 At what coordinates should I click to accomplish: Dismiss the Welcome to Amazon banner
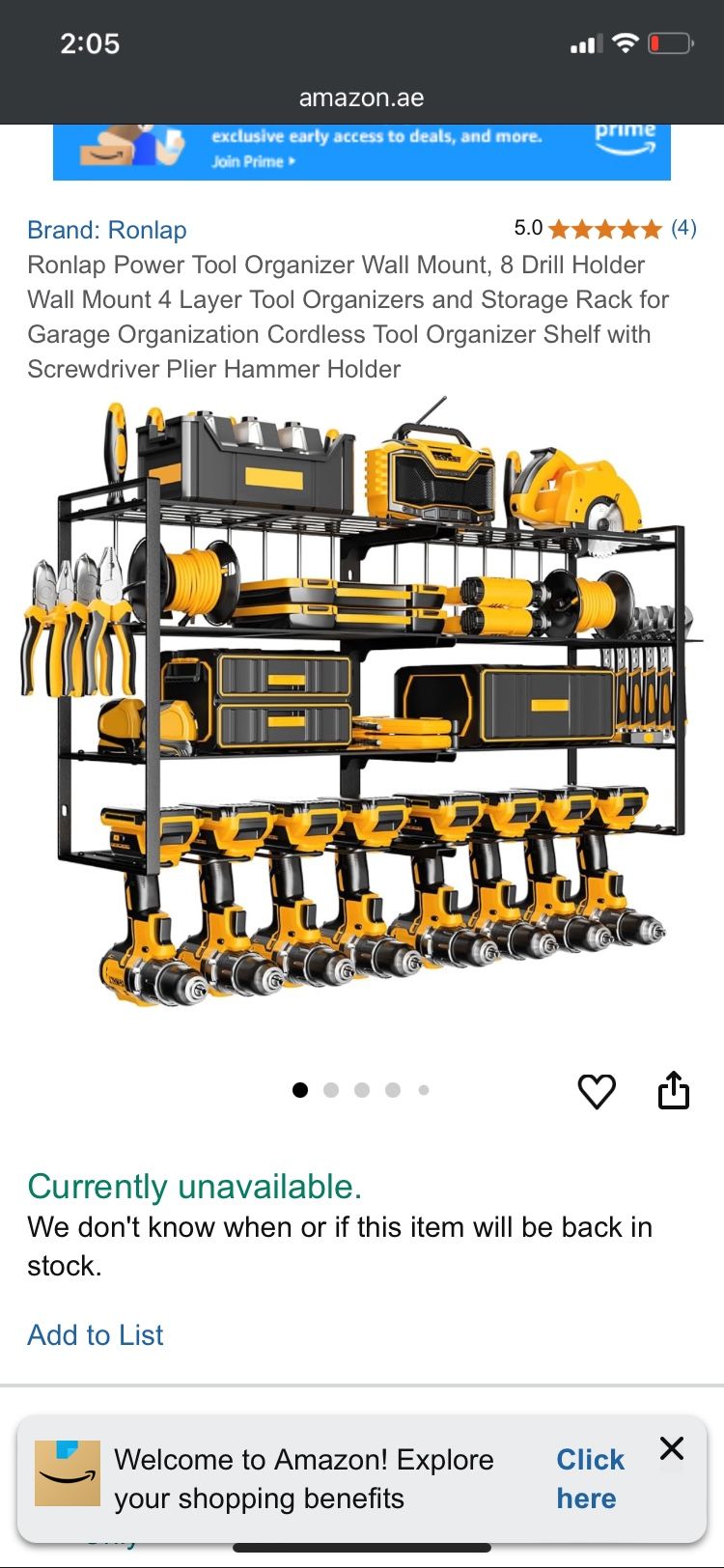[672, 1447]
